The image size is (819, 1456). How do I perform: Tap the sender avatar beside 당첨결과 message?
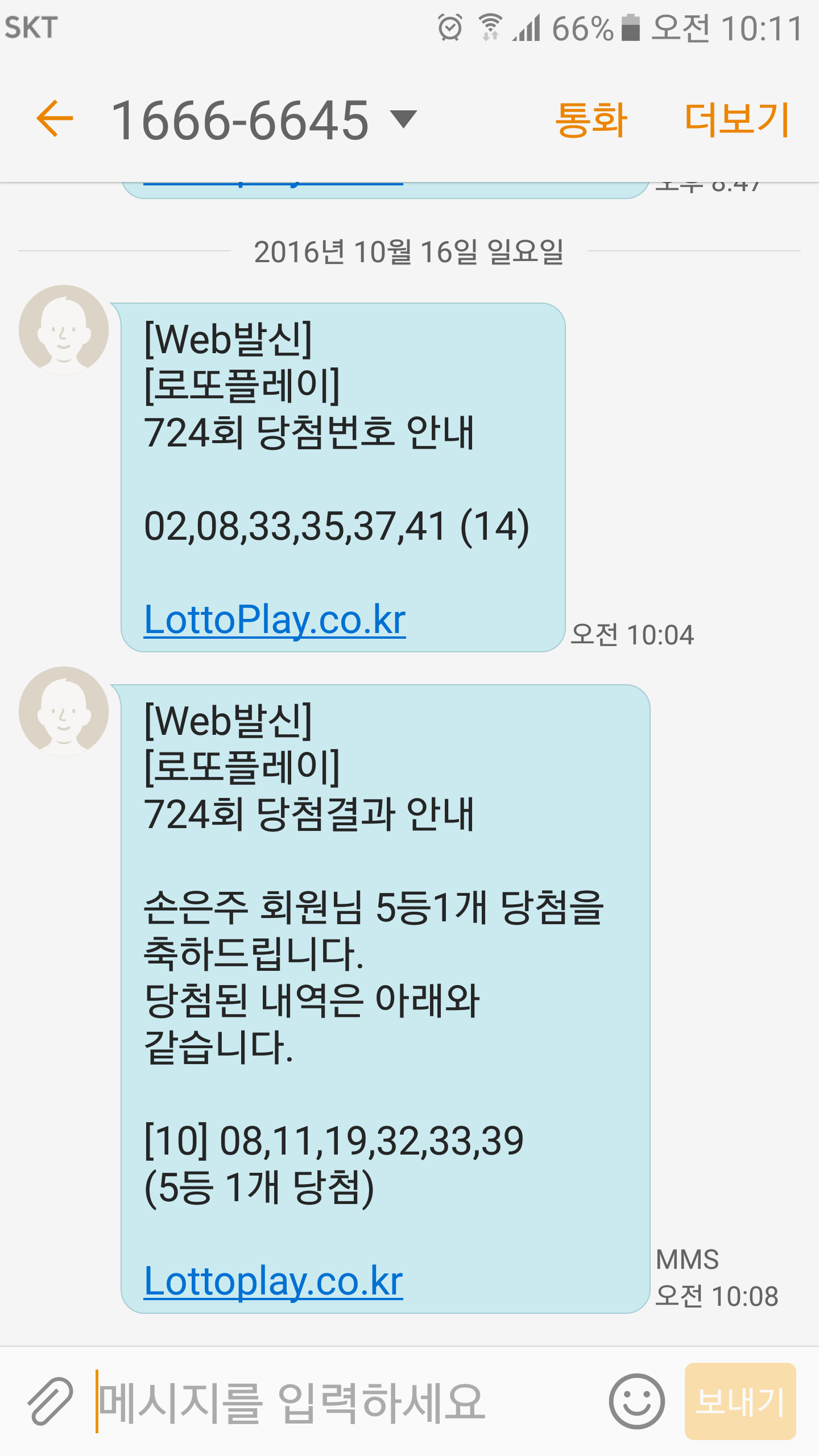coord(64,712)
